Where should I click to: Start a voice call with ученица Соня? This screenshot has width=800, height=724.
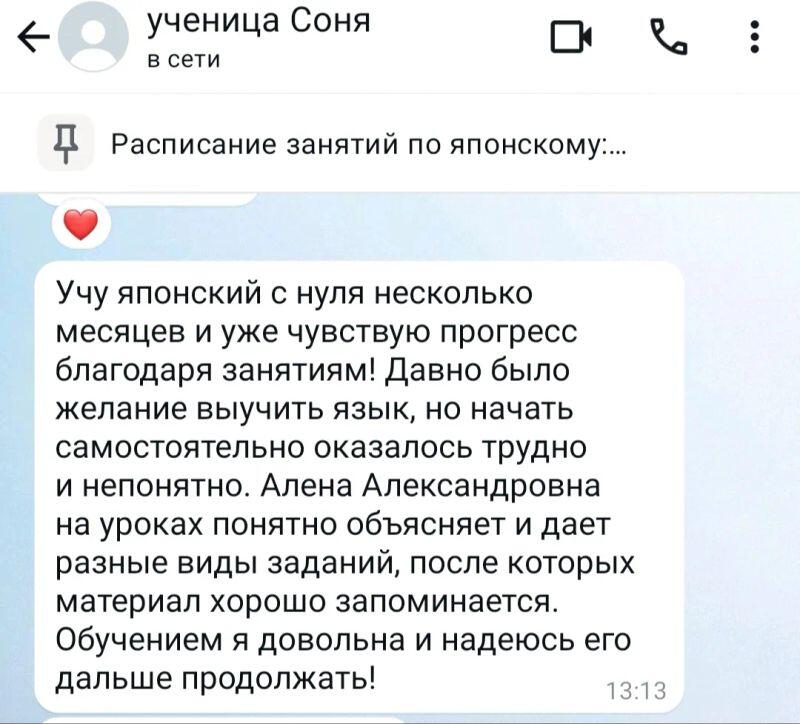[x=665, y=40]
